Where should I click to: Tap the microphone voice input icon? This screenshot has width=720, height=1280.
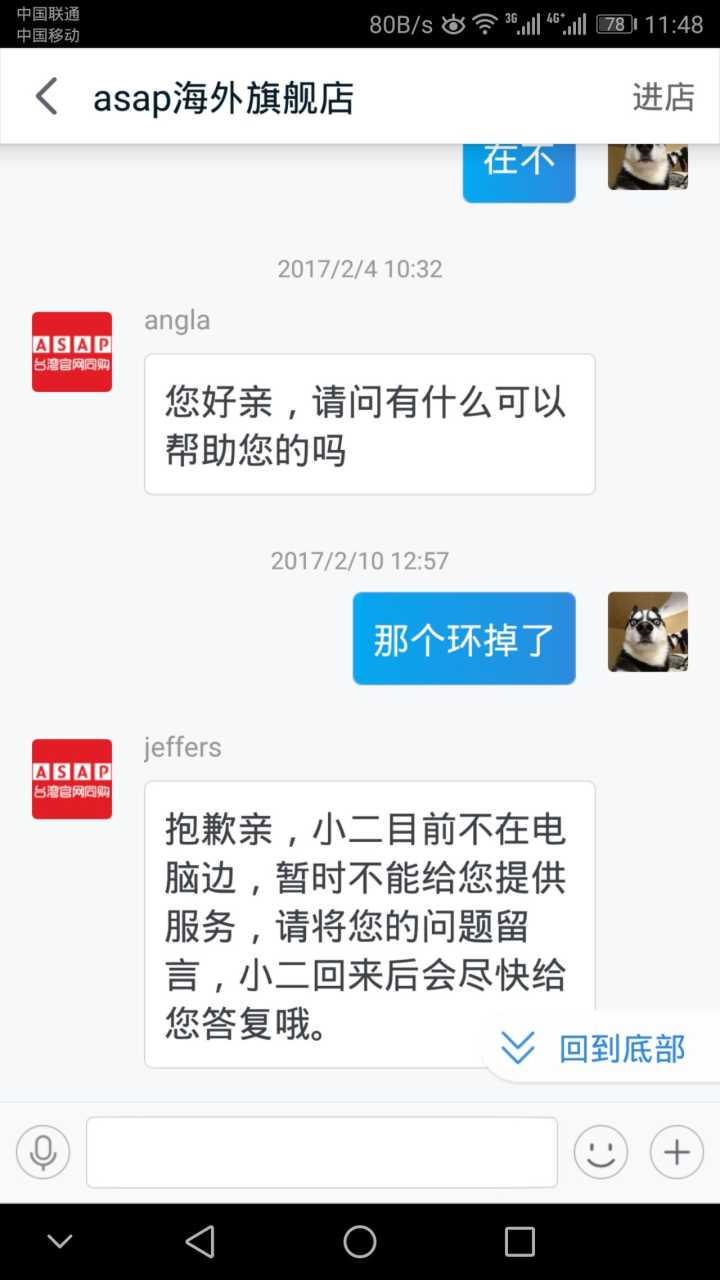(43, 1152)
